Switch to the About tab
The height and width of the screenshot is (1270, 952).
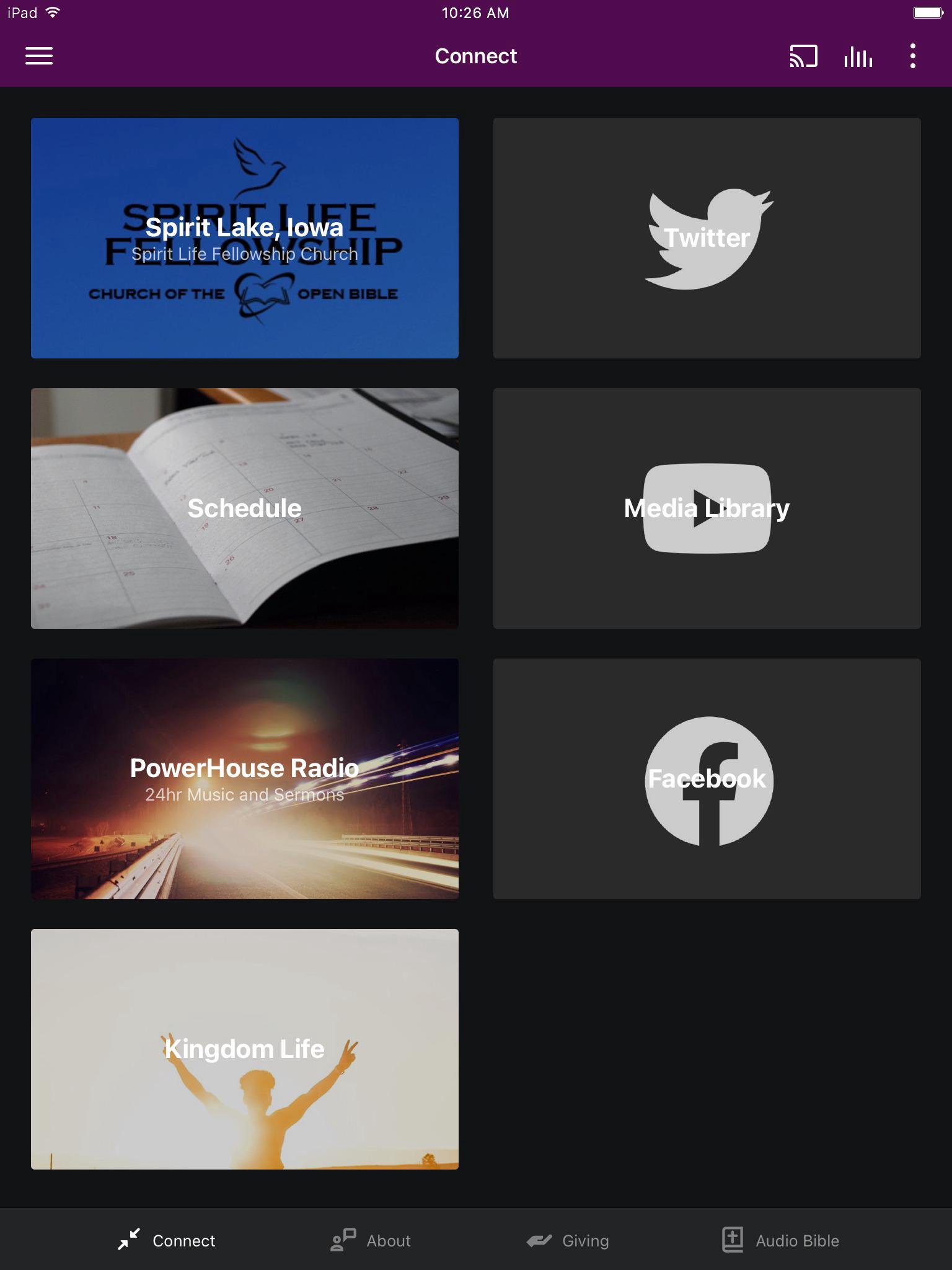(x=371, y=1240)
